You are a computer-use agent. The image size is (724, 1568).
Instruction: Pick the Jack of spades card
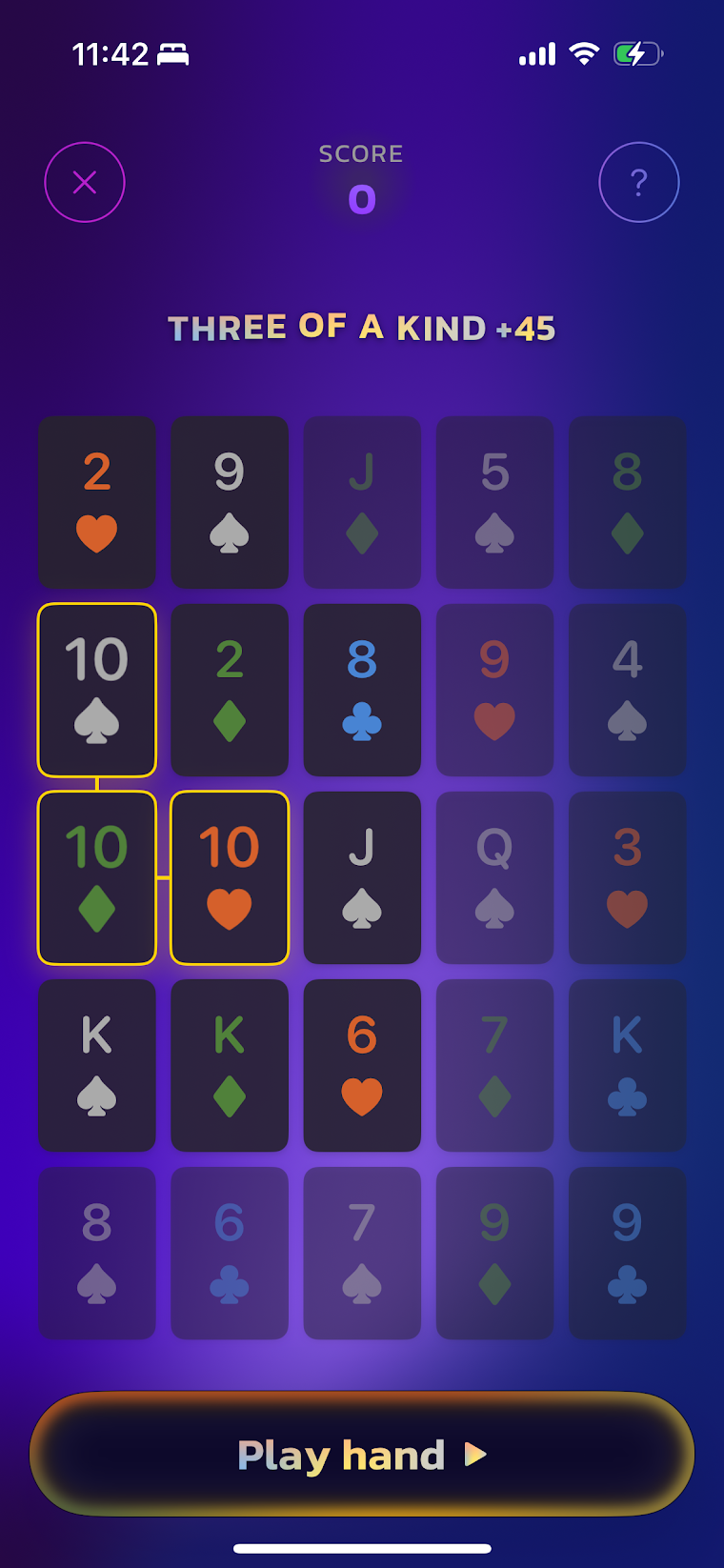[362, 877]
